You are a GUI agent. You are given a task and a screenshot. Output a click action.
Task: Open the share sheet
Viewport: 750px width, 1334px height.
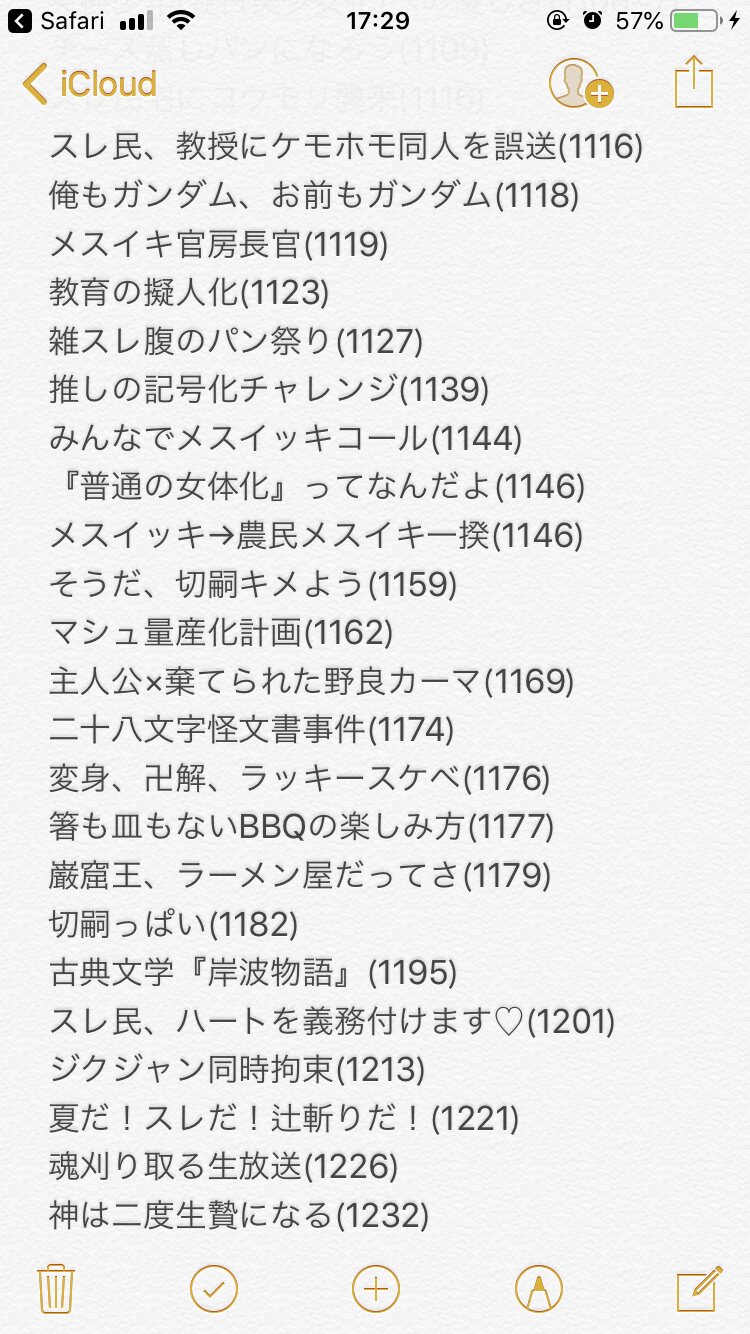[692, 82]
